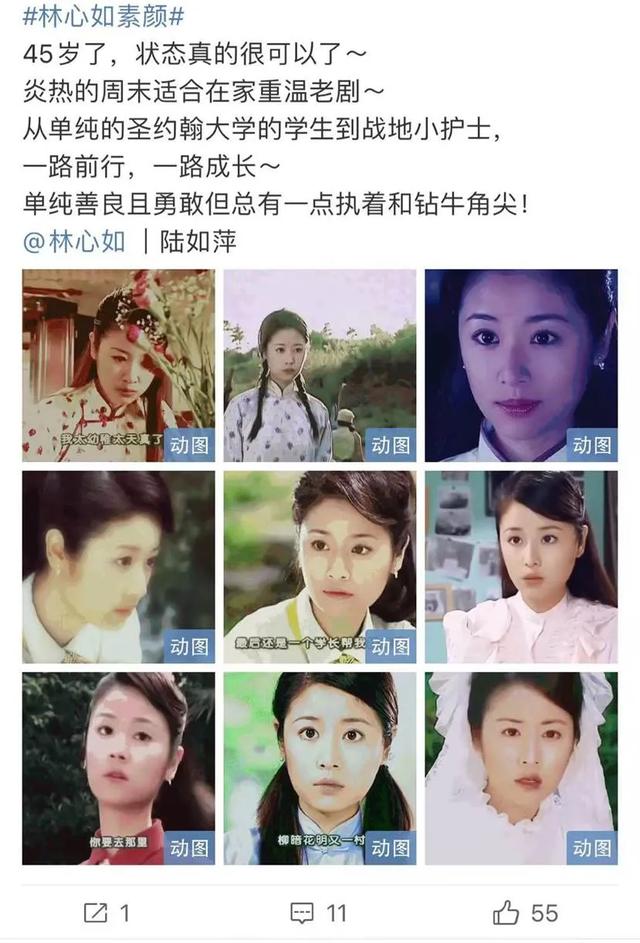Open the GIF captioned 你要去那里
This screenshot has width=640, height=943.
[x=118, y=768]
